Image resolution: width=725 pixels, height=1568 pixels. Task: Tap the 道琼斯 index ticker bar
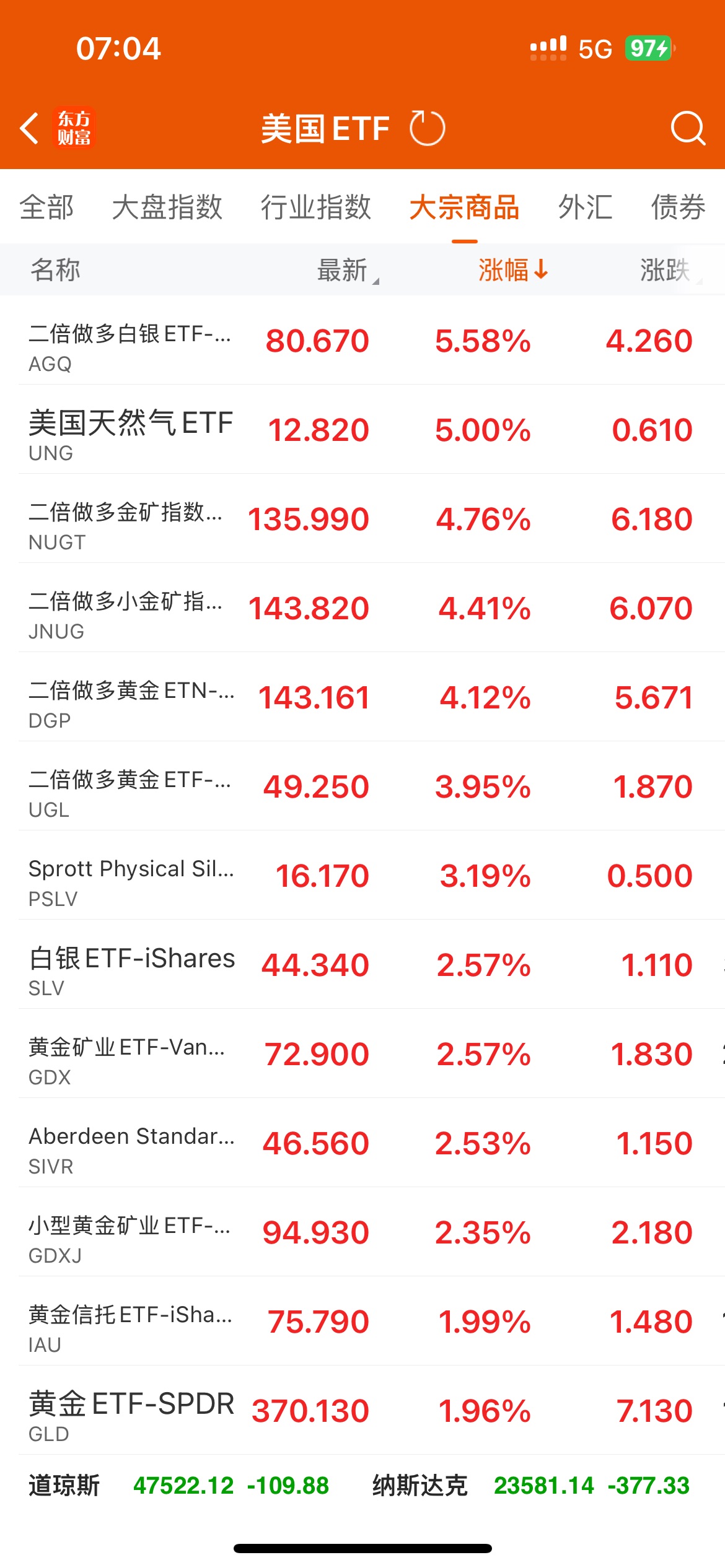coord(180,1486)
